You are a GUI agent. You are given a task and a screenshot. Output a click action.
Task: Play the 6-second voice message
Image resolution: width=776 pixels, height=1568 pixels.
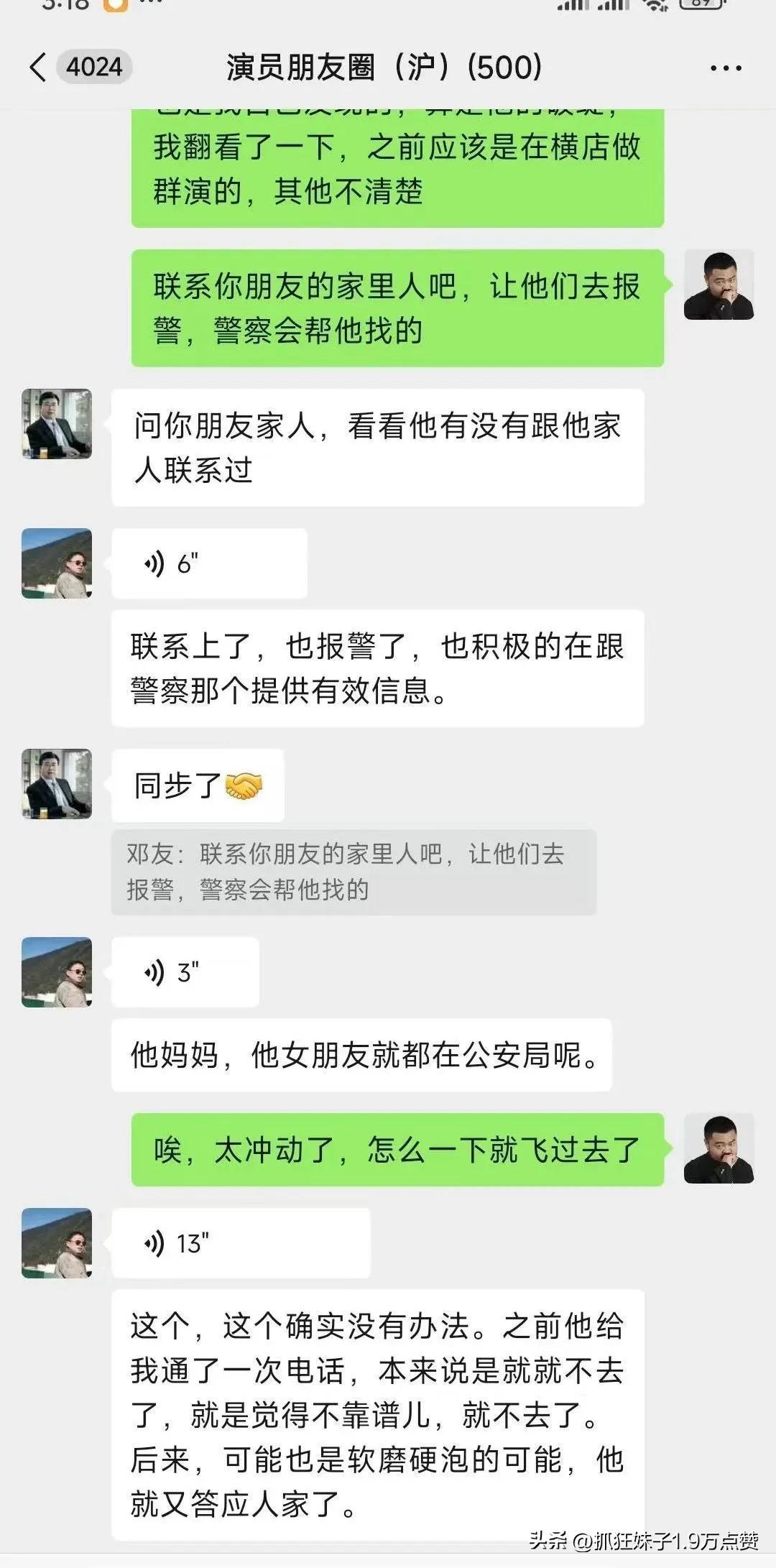(x=208, y=564)
